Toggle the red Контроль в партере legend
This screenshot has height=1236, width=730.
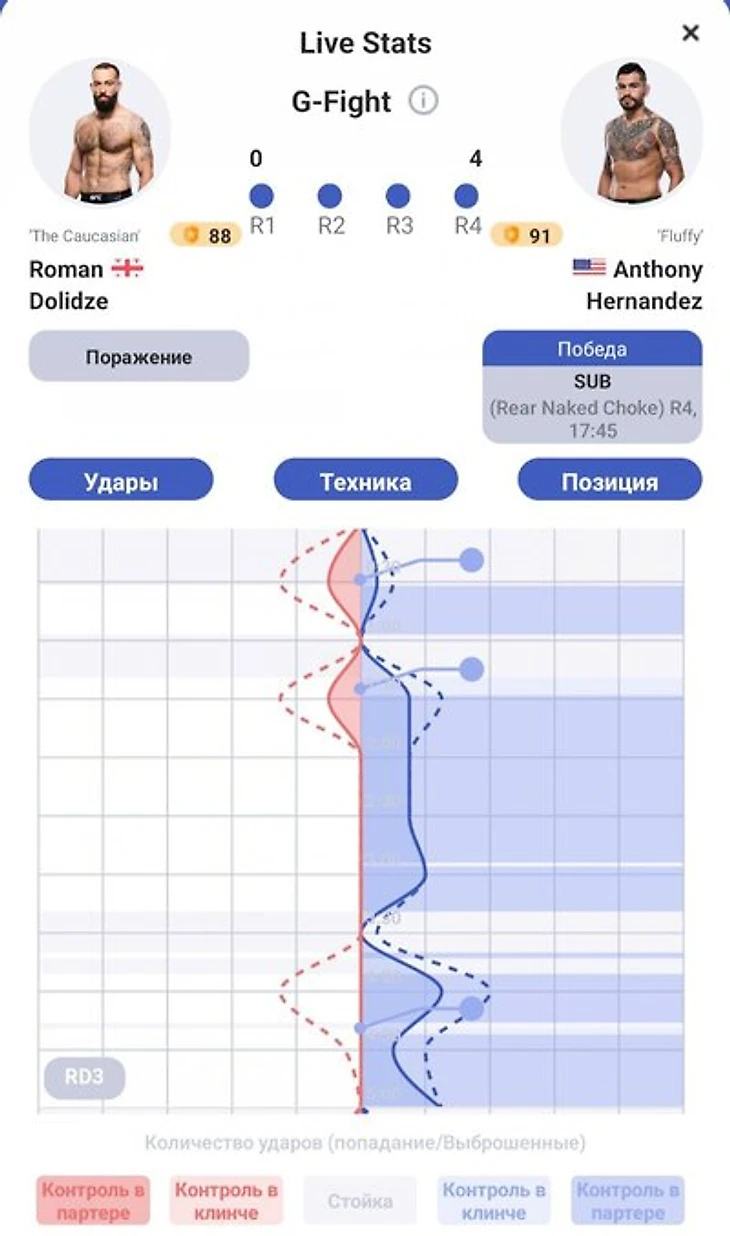pos(93,1200)
